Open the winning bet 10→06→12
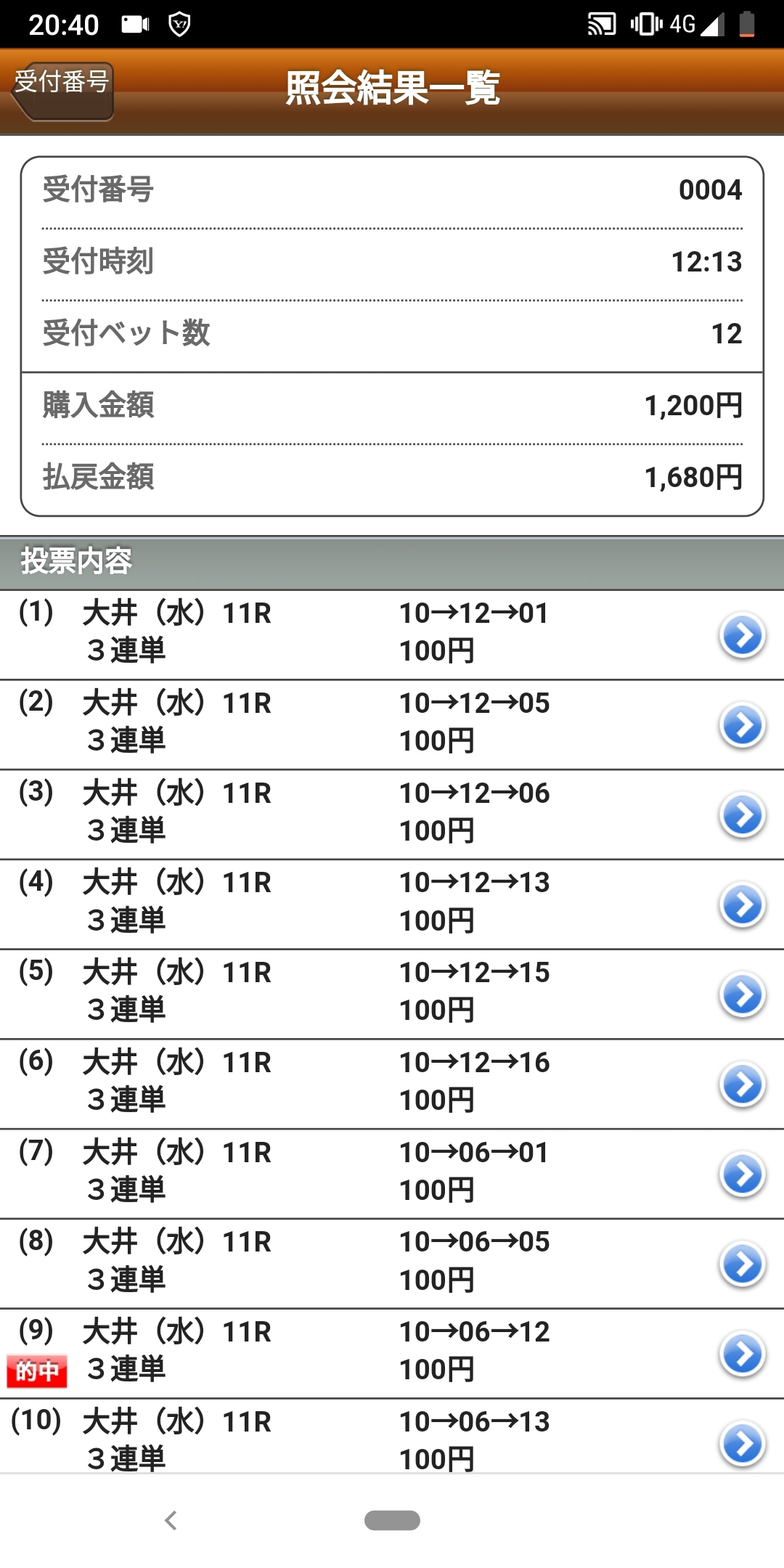 [x=742, y=1354]
